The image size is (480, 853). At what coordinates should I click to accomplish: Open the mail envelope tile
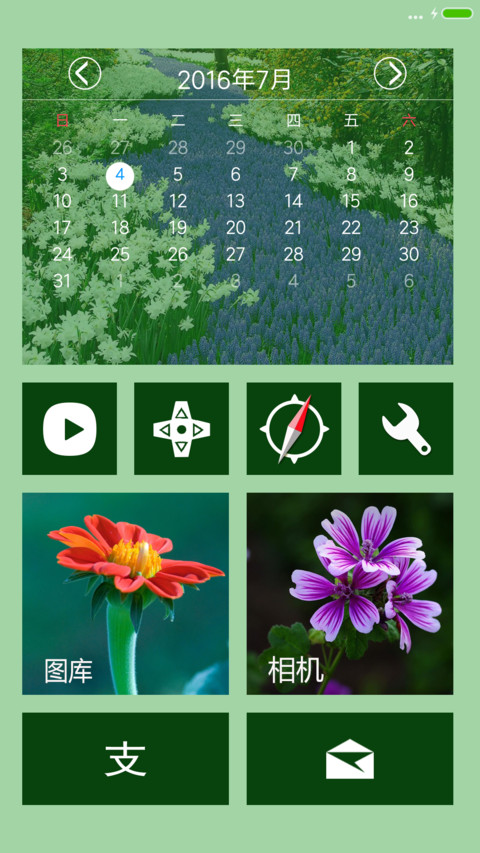click(x=350, y=759)
